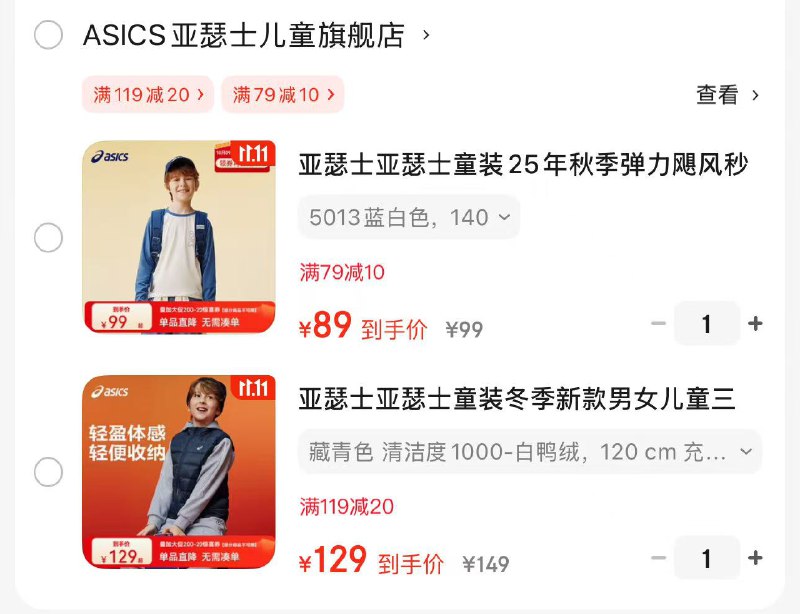The image size is (800, 614).
Task: Decrease quantity of the ¥89 item
Action: 658,324
